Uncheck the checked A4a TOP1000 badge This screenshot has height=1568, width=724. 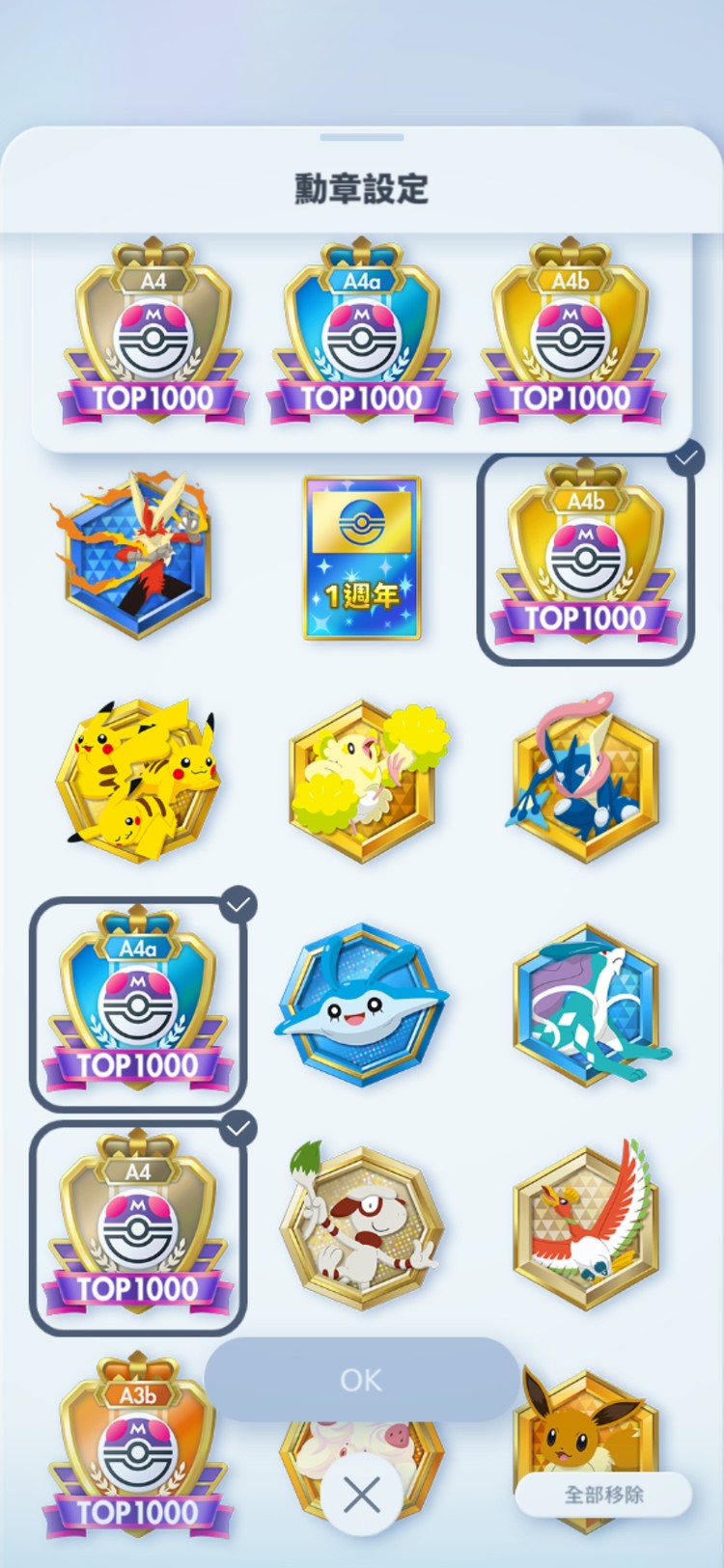click(x=138, y=1004)
